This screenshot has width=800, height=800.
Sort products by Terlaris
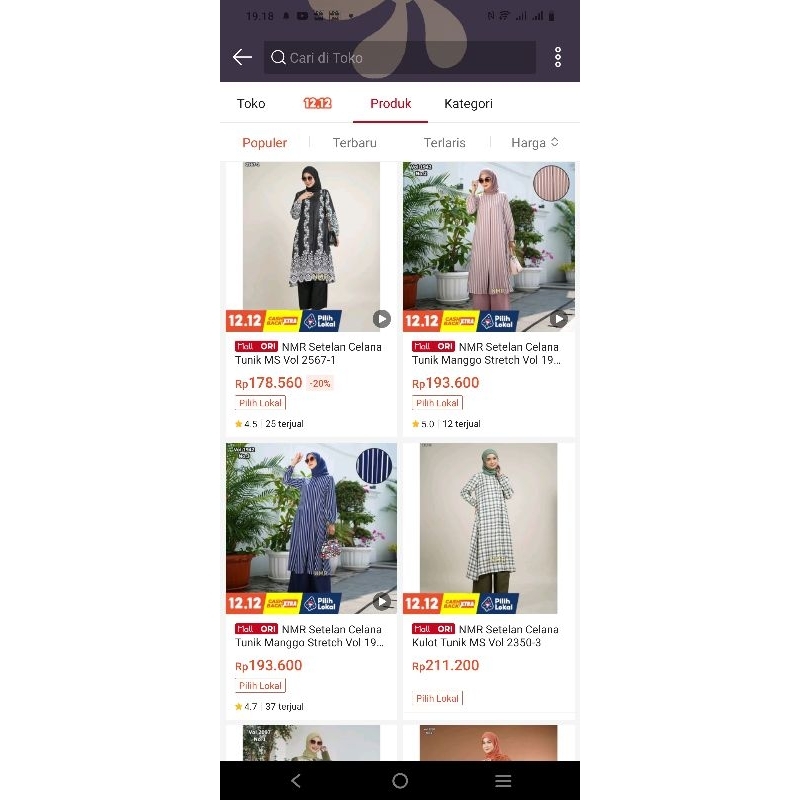click(444, 143)
